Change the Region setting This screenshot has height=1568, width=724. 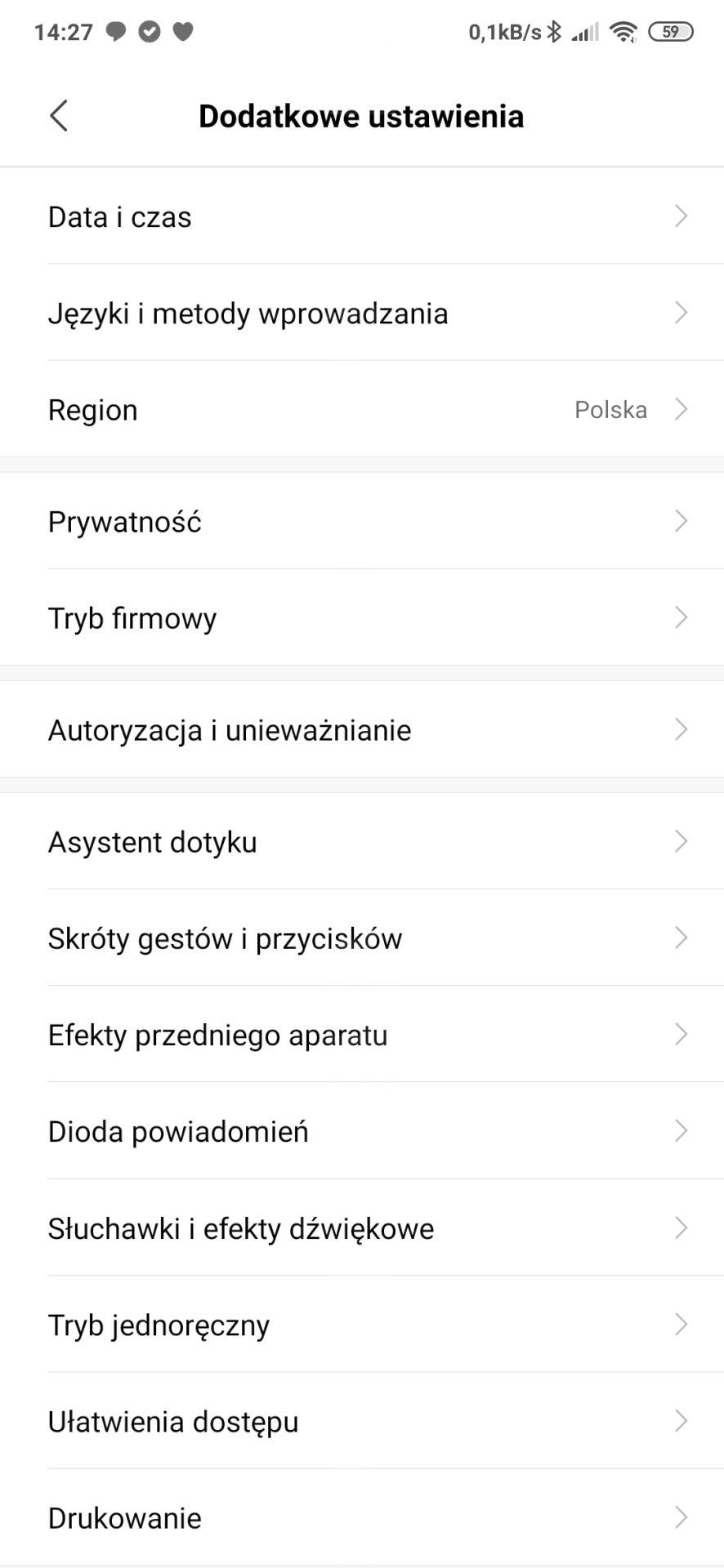tap(362, 409)
